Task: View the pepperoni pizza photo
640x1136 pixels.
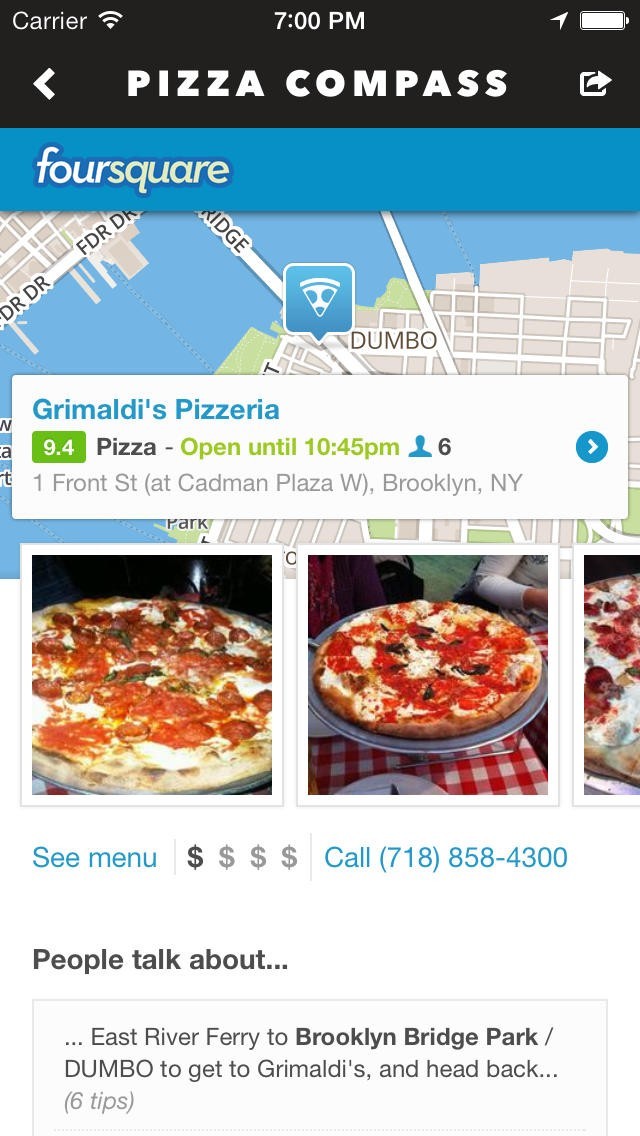Action: point(152,675)
